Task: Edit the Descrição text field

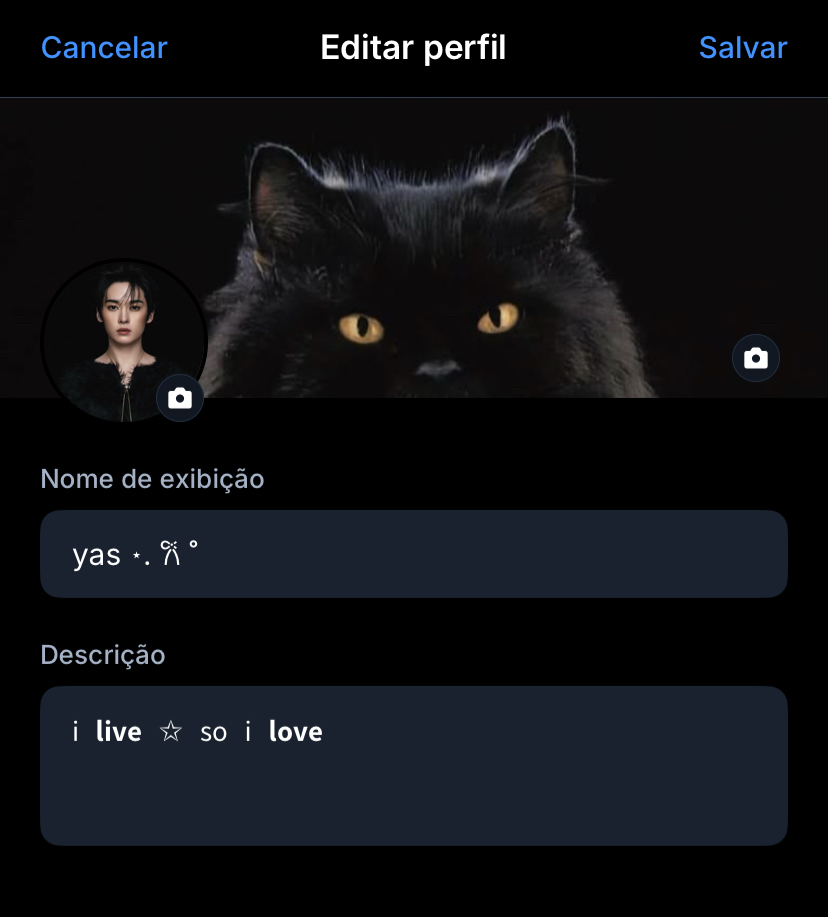Action: click(414, 765)
